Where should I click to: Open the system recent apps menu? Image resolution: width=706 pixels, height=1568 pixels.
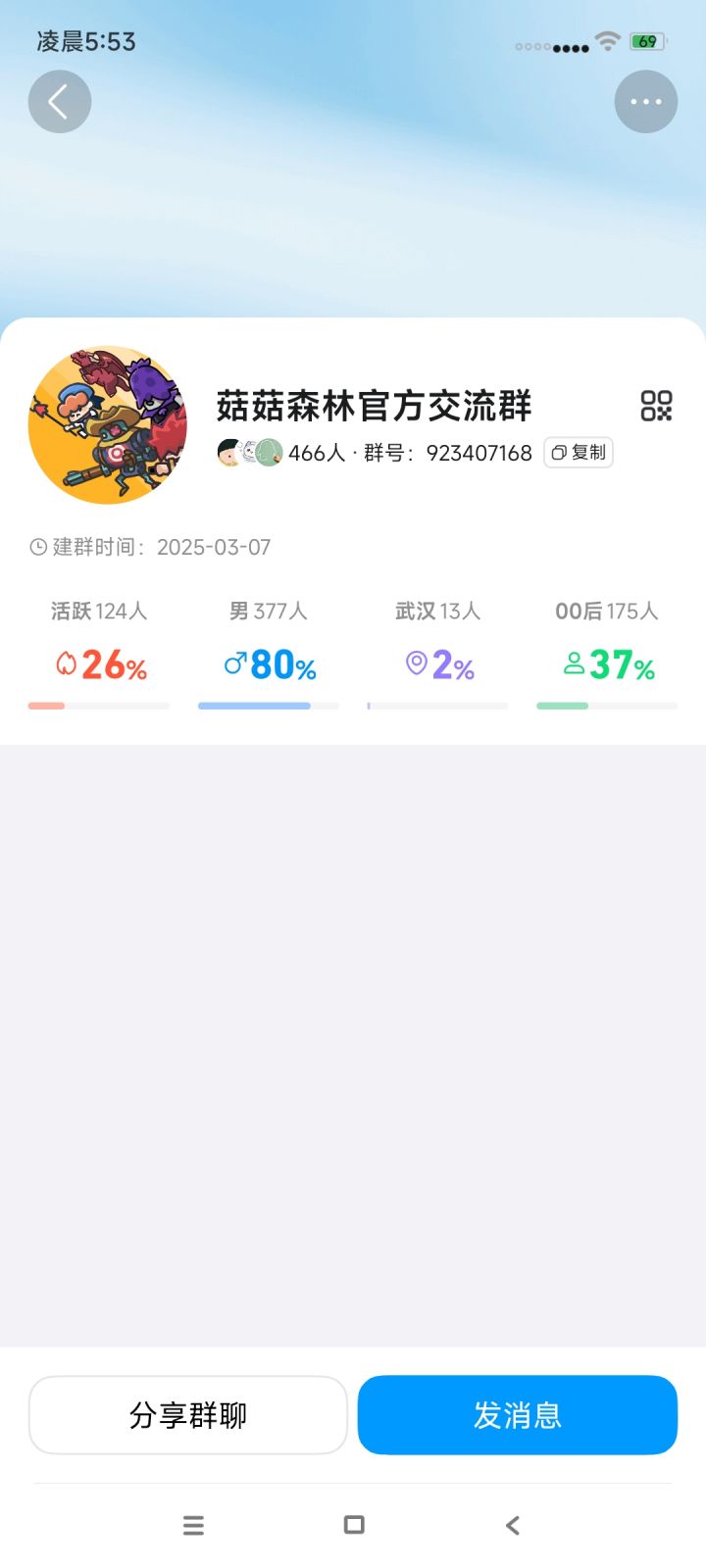[193, 1525]
